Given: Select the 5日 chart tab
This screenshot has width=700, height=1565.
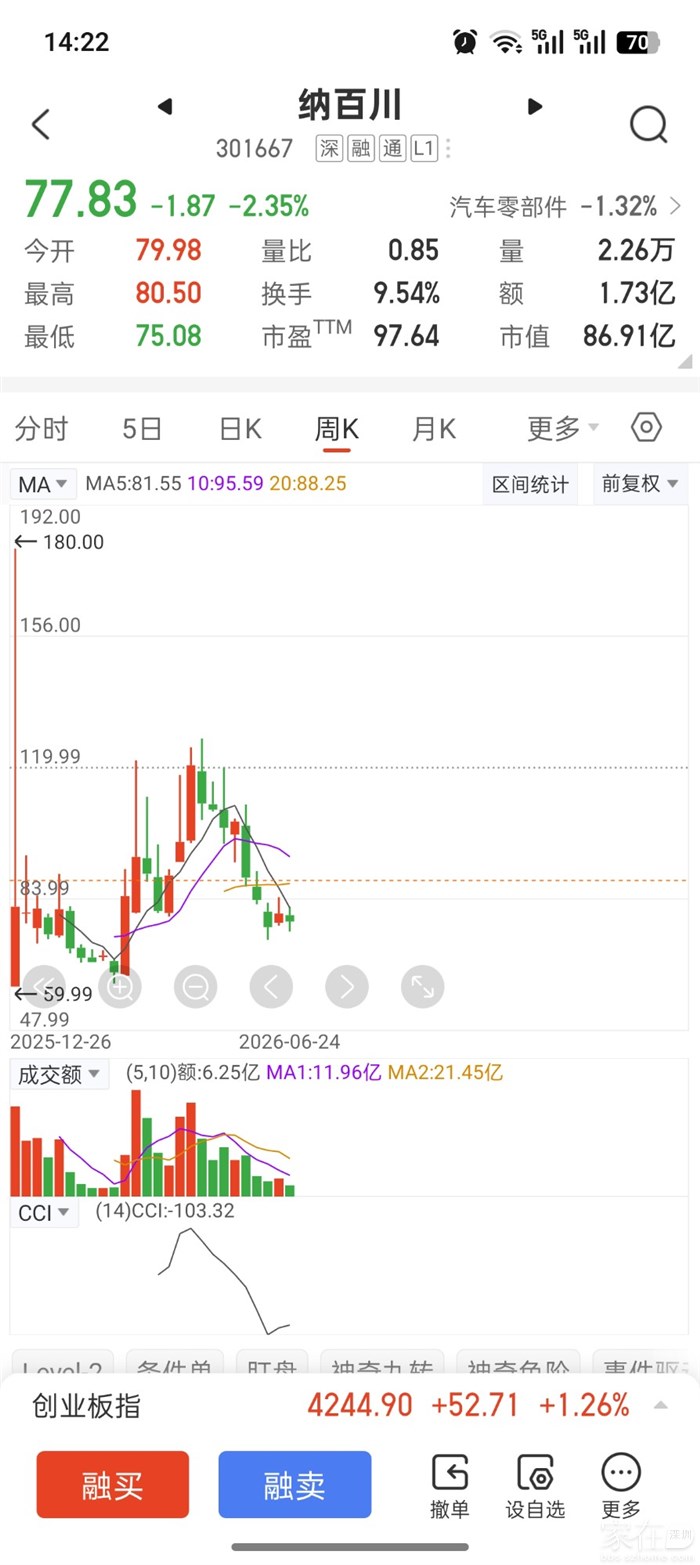Looking at the screenshot, I should tap(142, 429).
